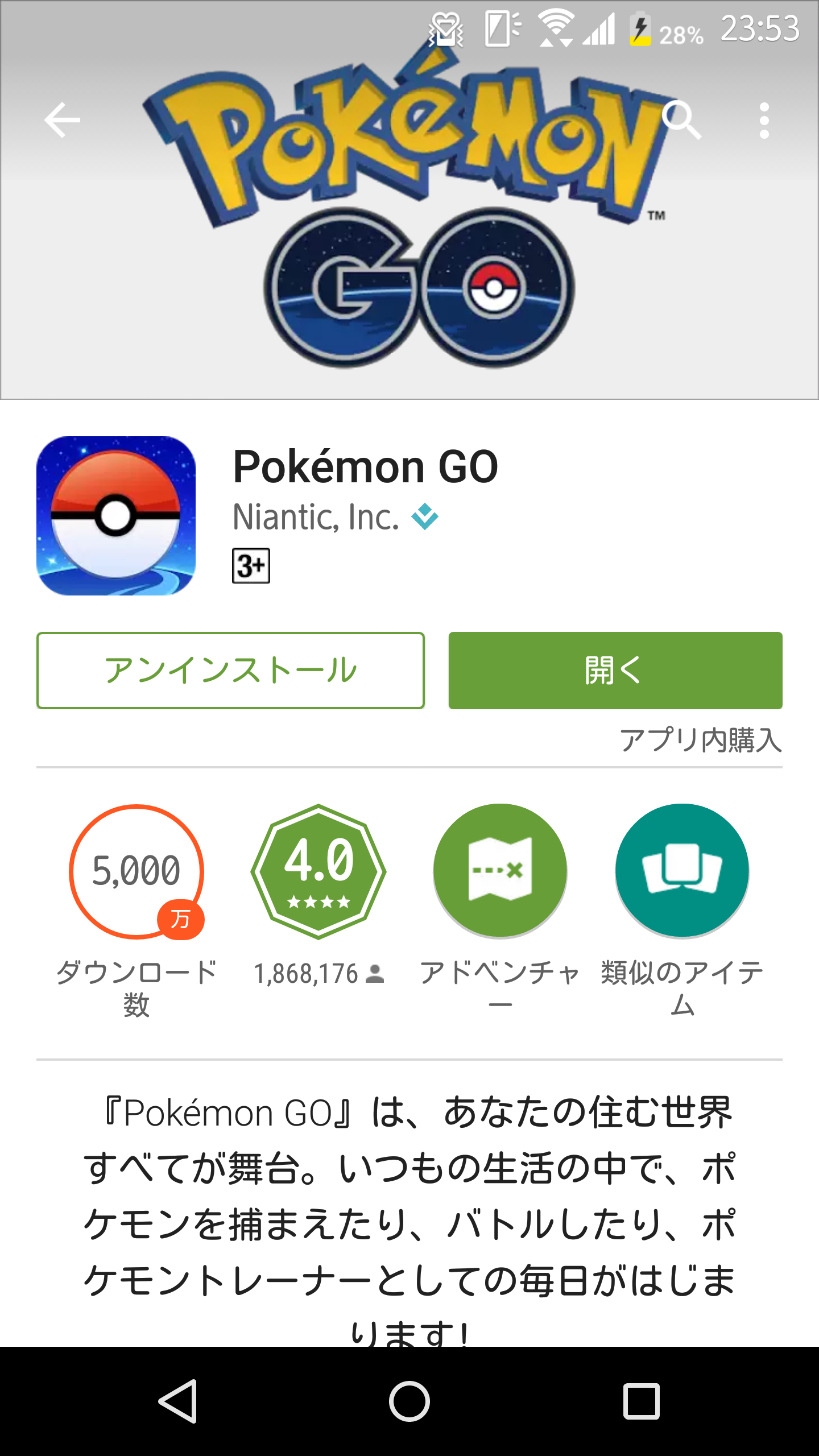The height and width of the screenshot is (1456, 819).
Task: Open Pokémon GO with the 開く button
Action: [615, 671]
